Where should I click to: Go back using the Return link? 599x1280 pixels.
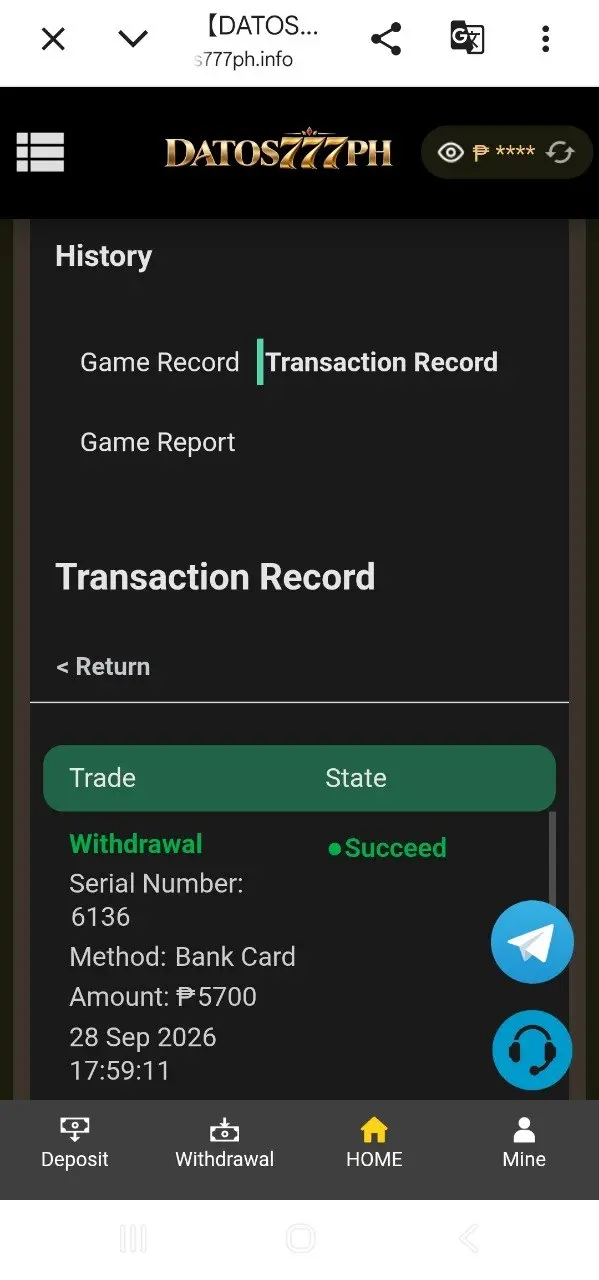[x=103, y=667]
